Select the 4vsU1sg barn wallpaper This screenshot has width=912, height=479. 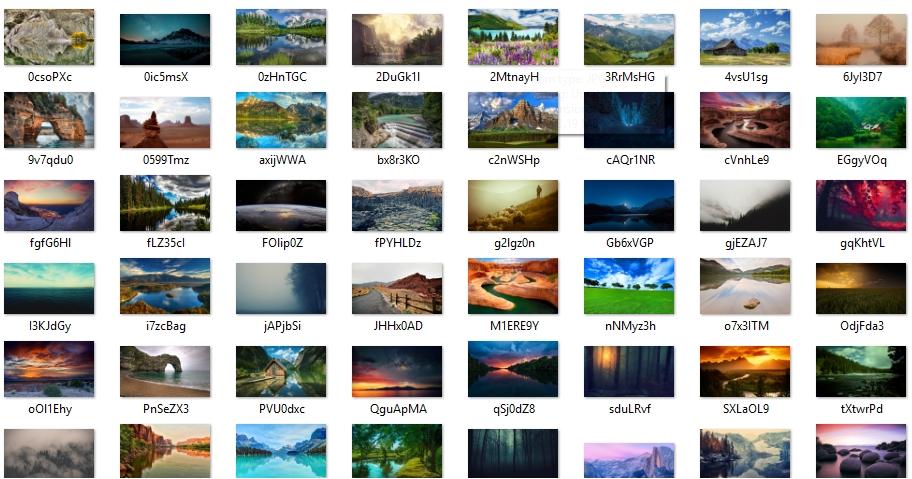[745, 38]
